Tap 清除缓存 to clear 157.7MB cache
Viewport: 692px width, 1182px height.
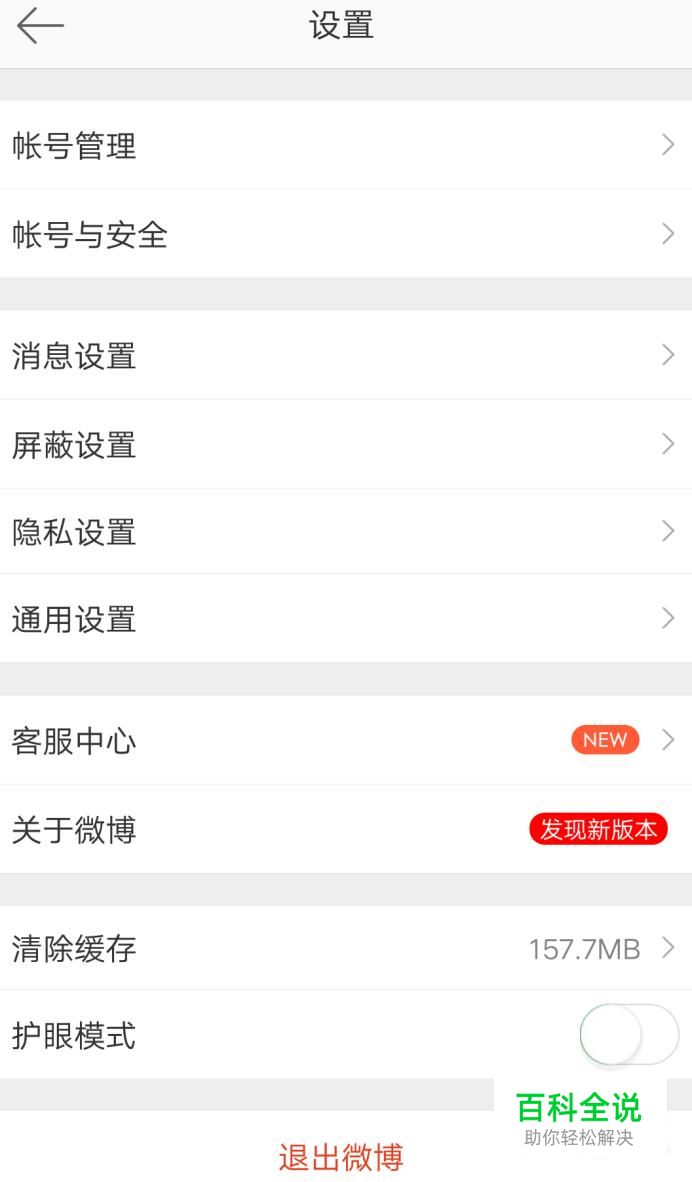346,948
